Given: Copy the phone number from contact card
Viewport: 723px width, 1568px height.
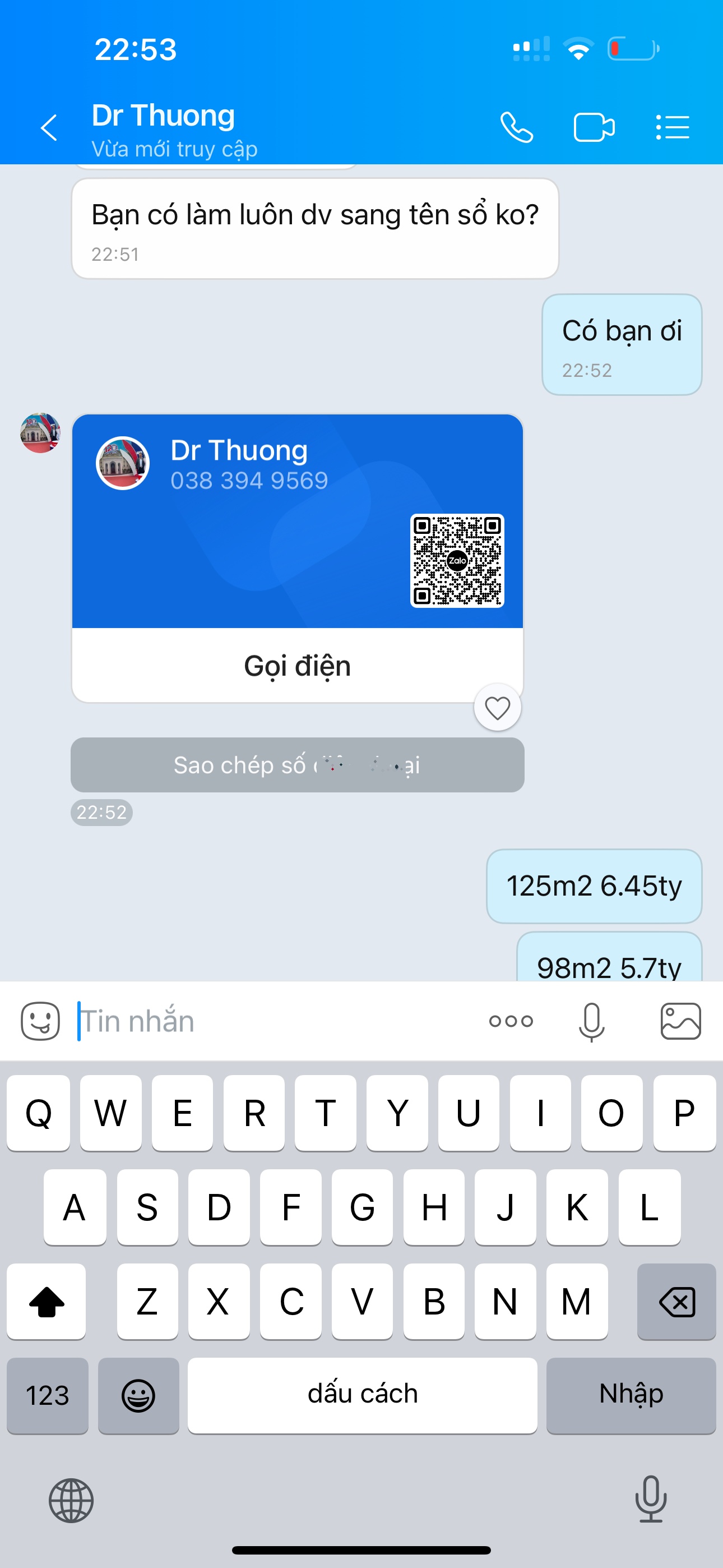Looking at the screenshot, I should pyautogui.click(x=297, y=765).
